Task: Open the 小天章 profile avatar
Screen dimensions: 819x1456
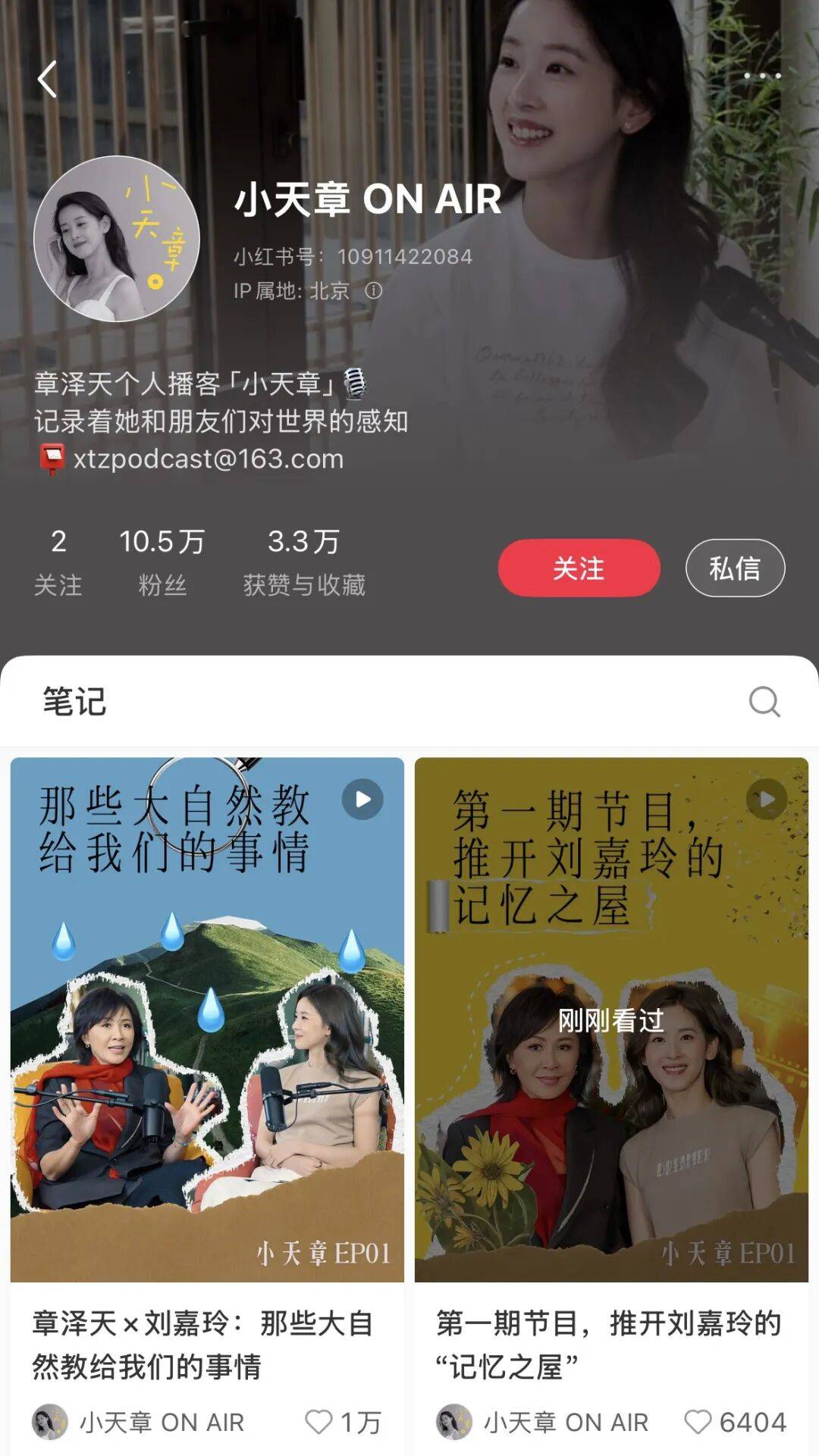Action: point(117,239)
